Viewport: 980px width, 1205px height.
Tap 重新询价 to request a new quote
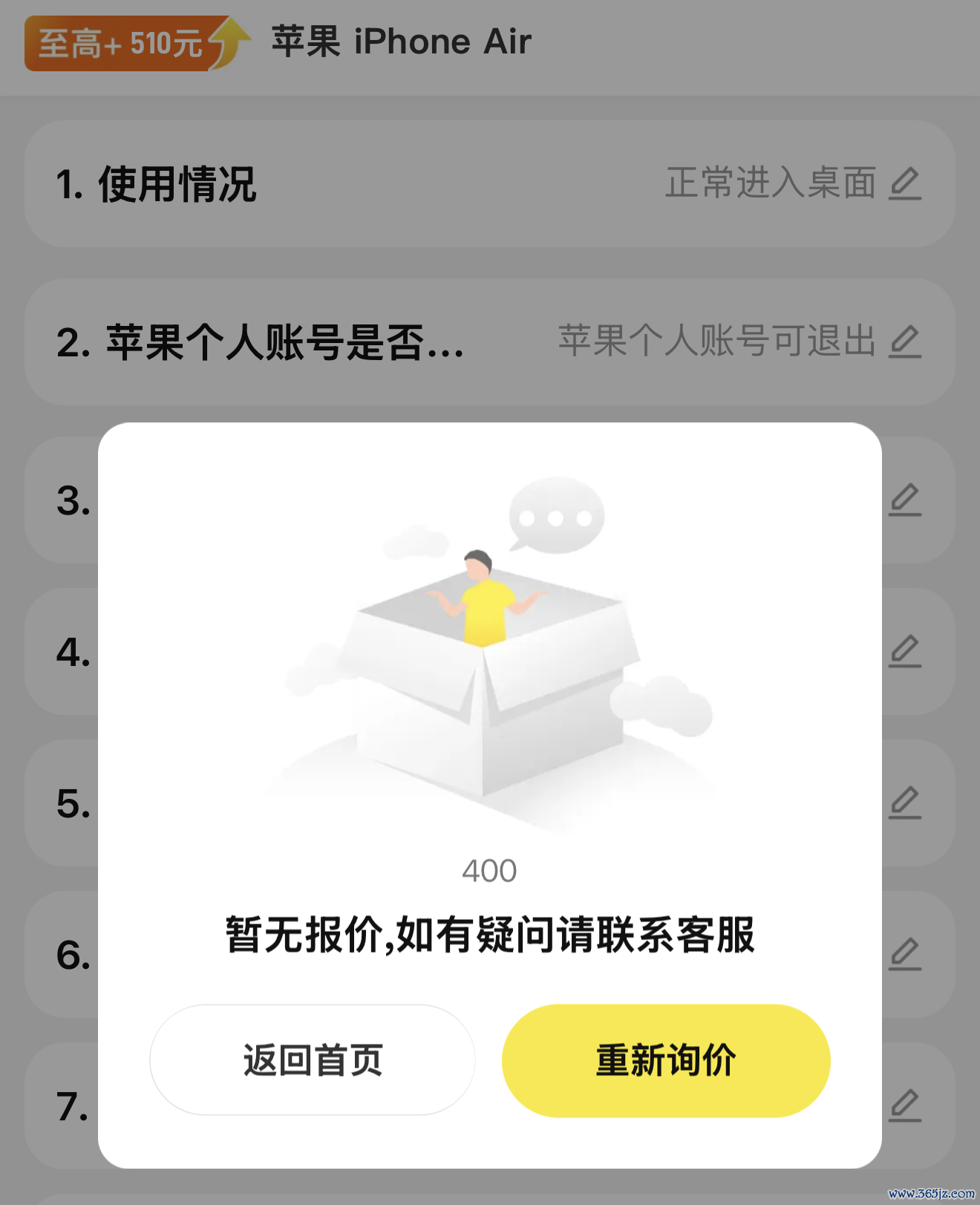tap(666, 1059)
